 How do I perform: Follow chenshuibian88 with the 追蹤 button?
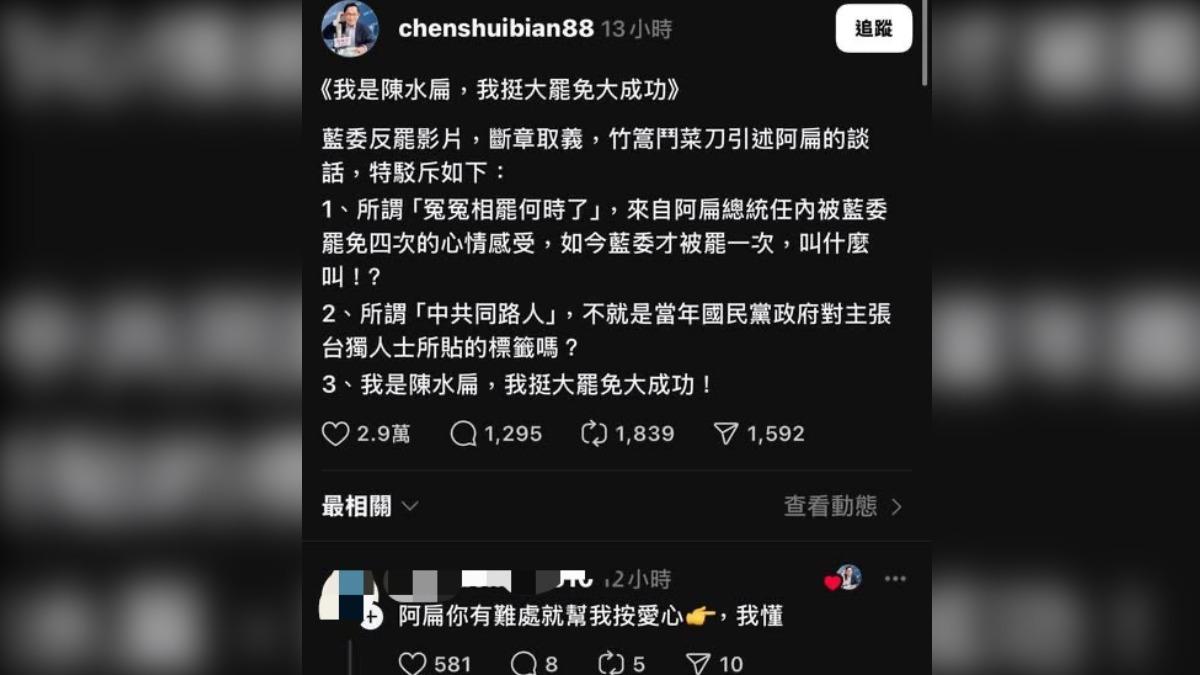coord(873,29)
